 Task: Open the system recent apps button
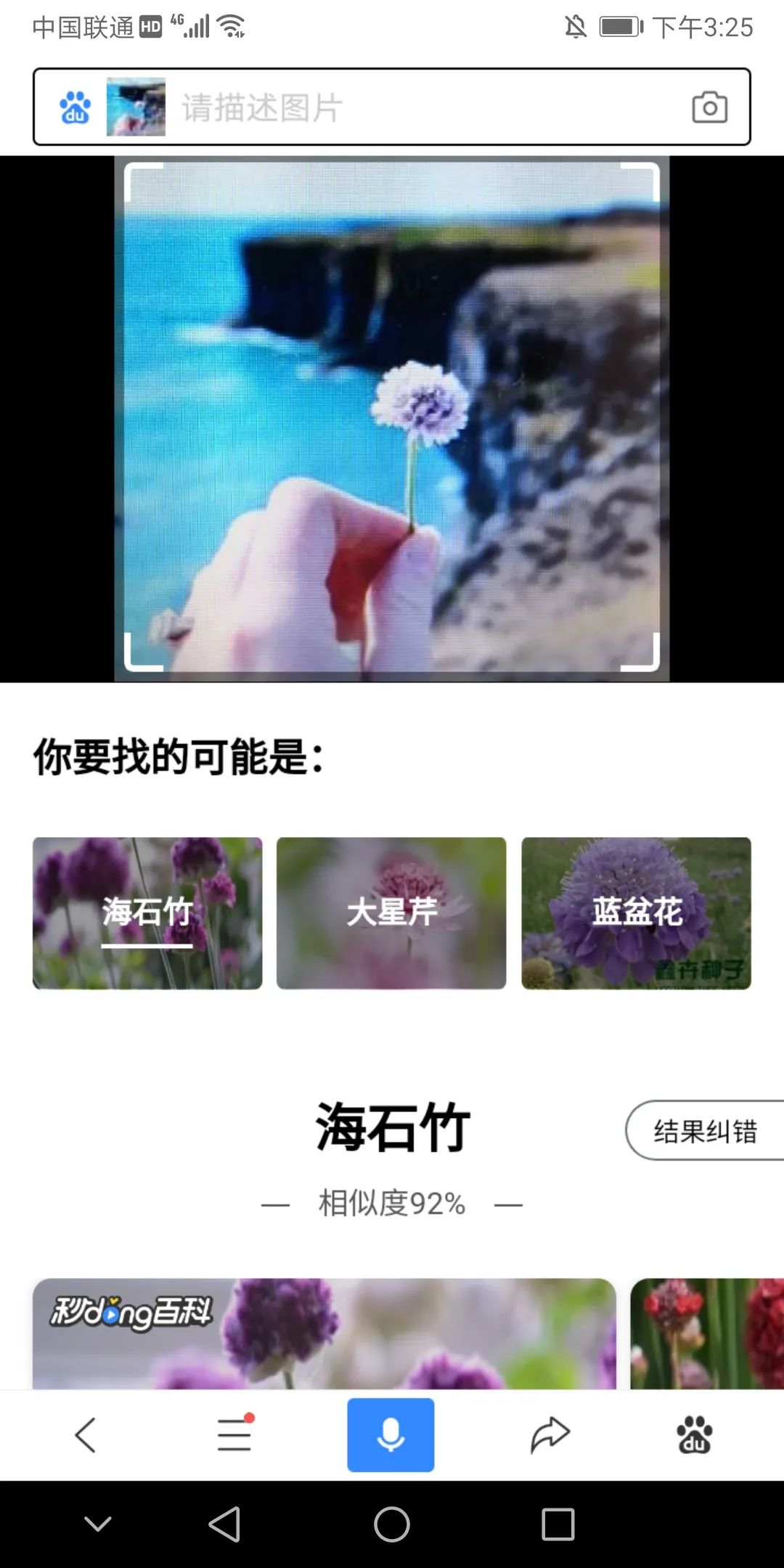point(558,1524)
